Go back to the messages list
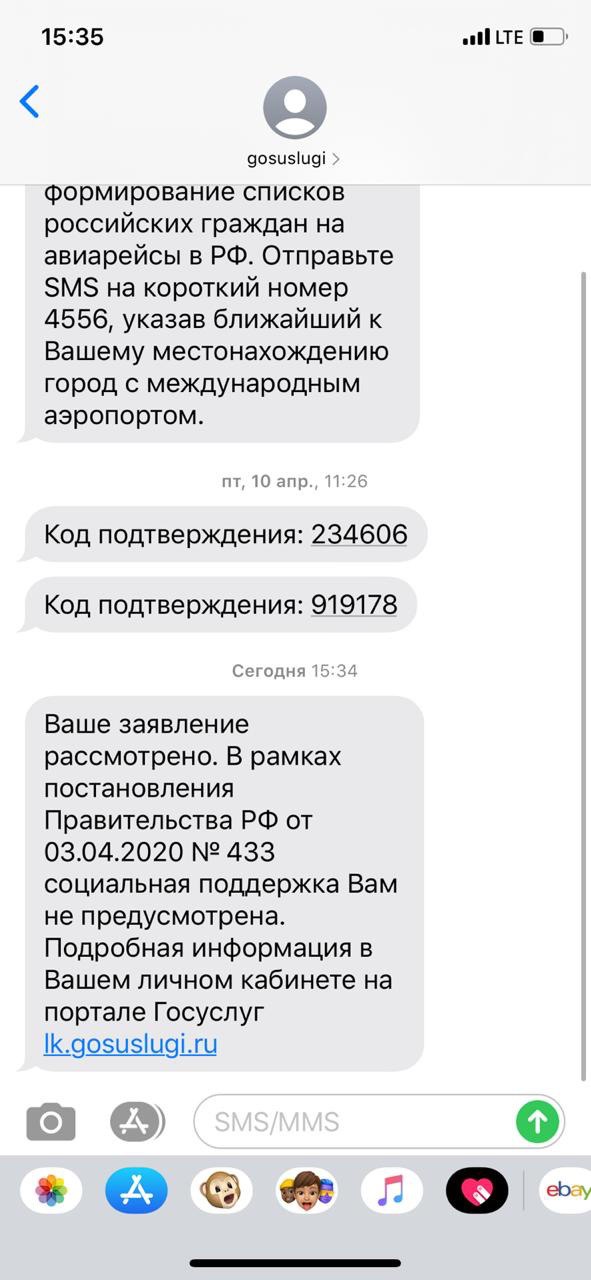The image size is (591, 1280). (x=30, y=102)
